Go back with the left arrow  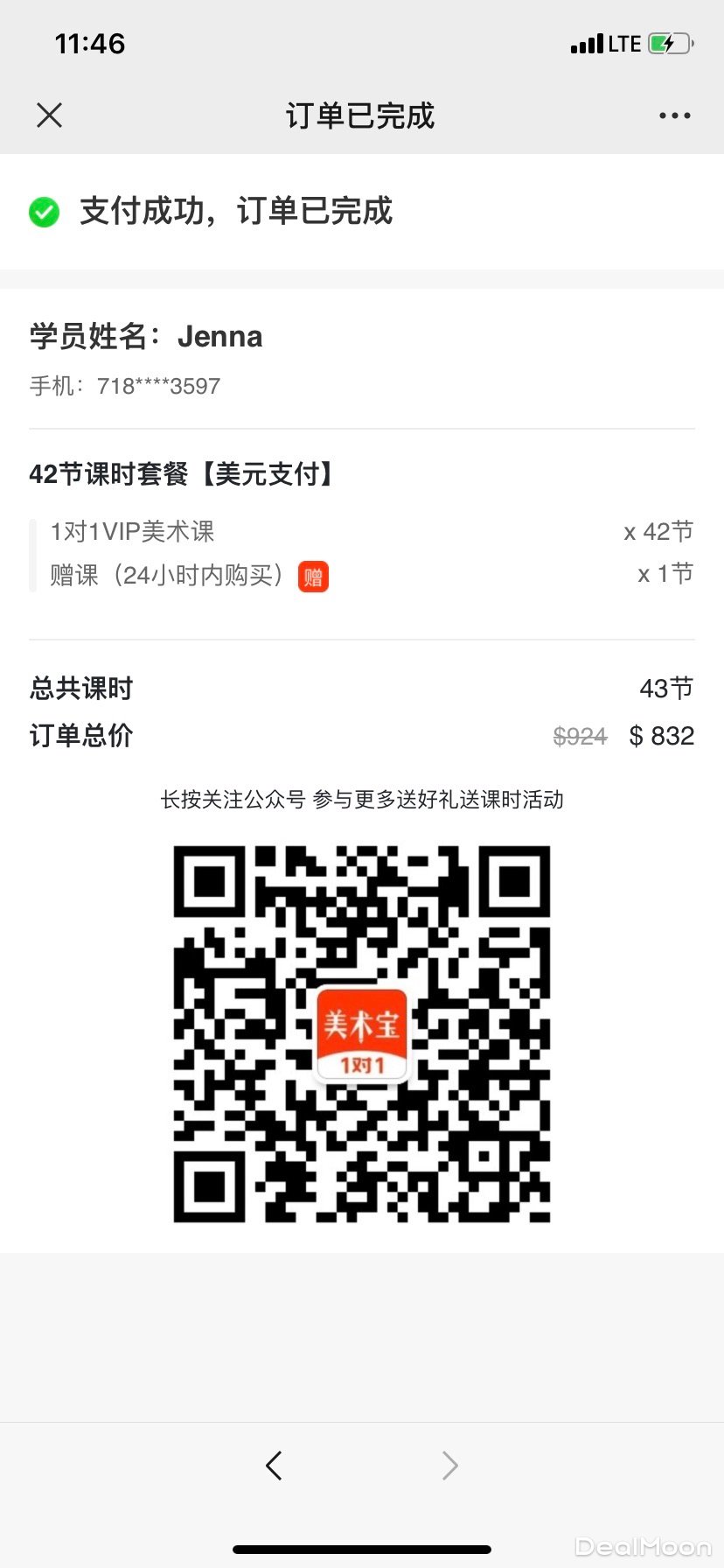point(274,1465)
